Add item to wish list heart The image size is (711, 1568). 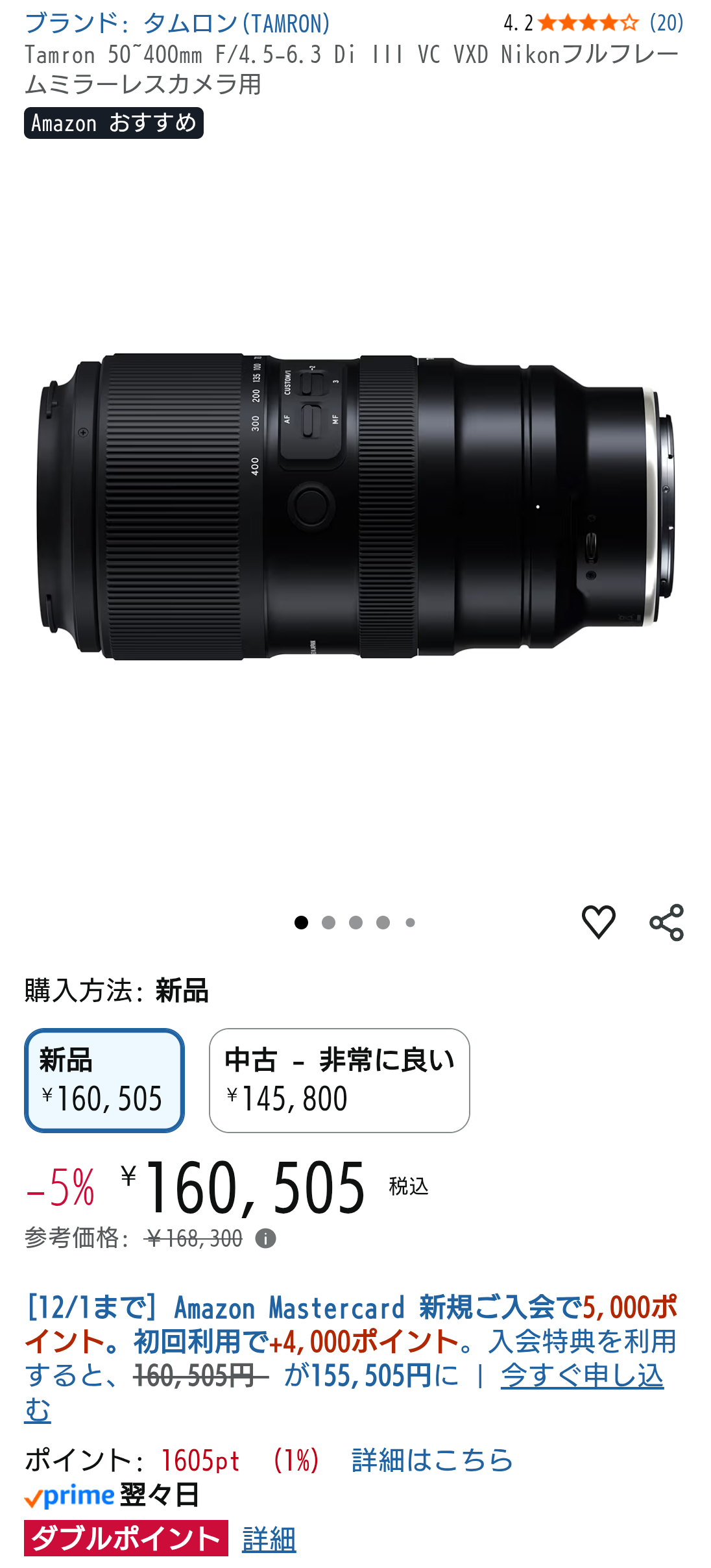point(598,922)
